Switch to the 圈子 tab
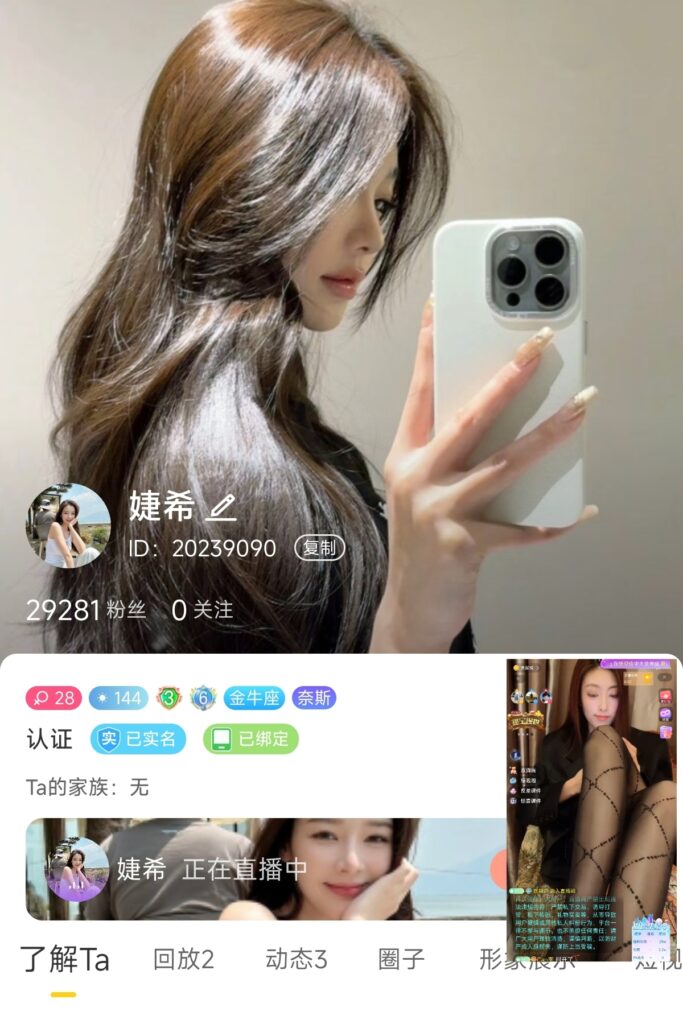Viewport: 683px width, 1024px height. coord(401,960)
